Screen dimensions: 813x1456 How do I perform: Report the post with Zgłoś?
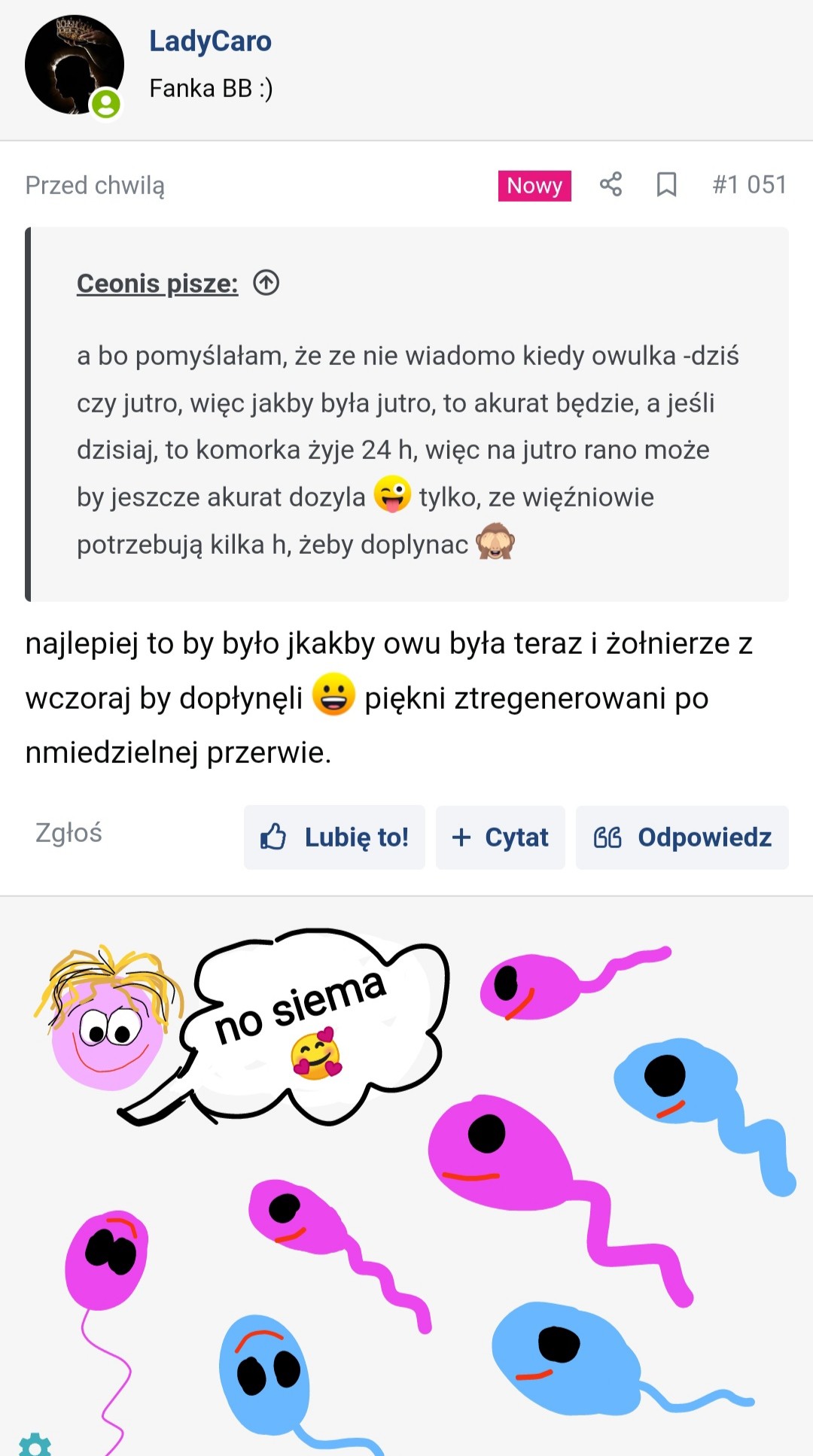point(69,833)
